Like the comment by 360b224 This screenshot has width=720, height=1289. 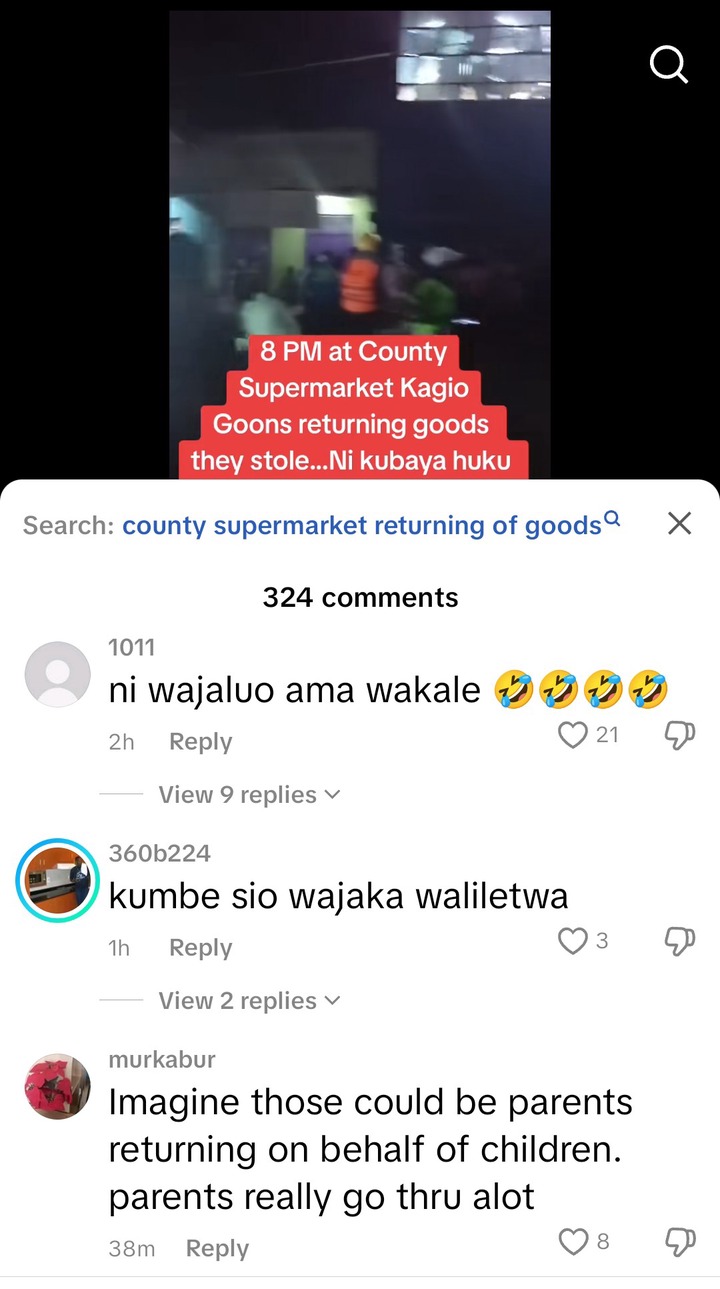(573, 941)
